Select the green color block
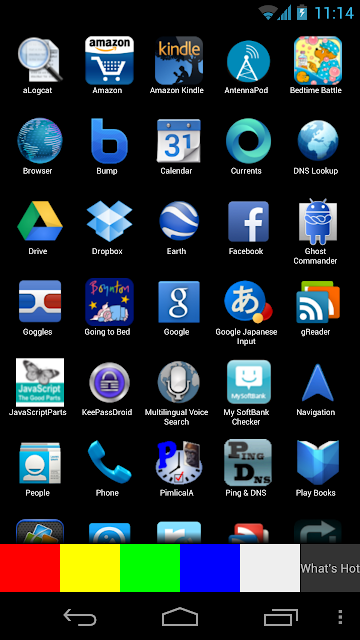 [150, 567]
